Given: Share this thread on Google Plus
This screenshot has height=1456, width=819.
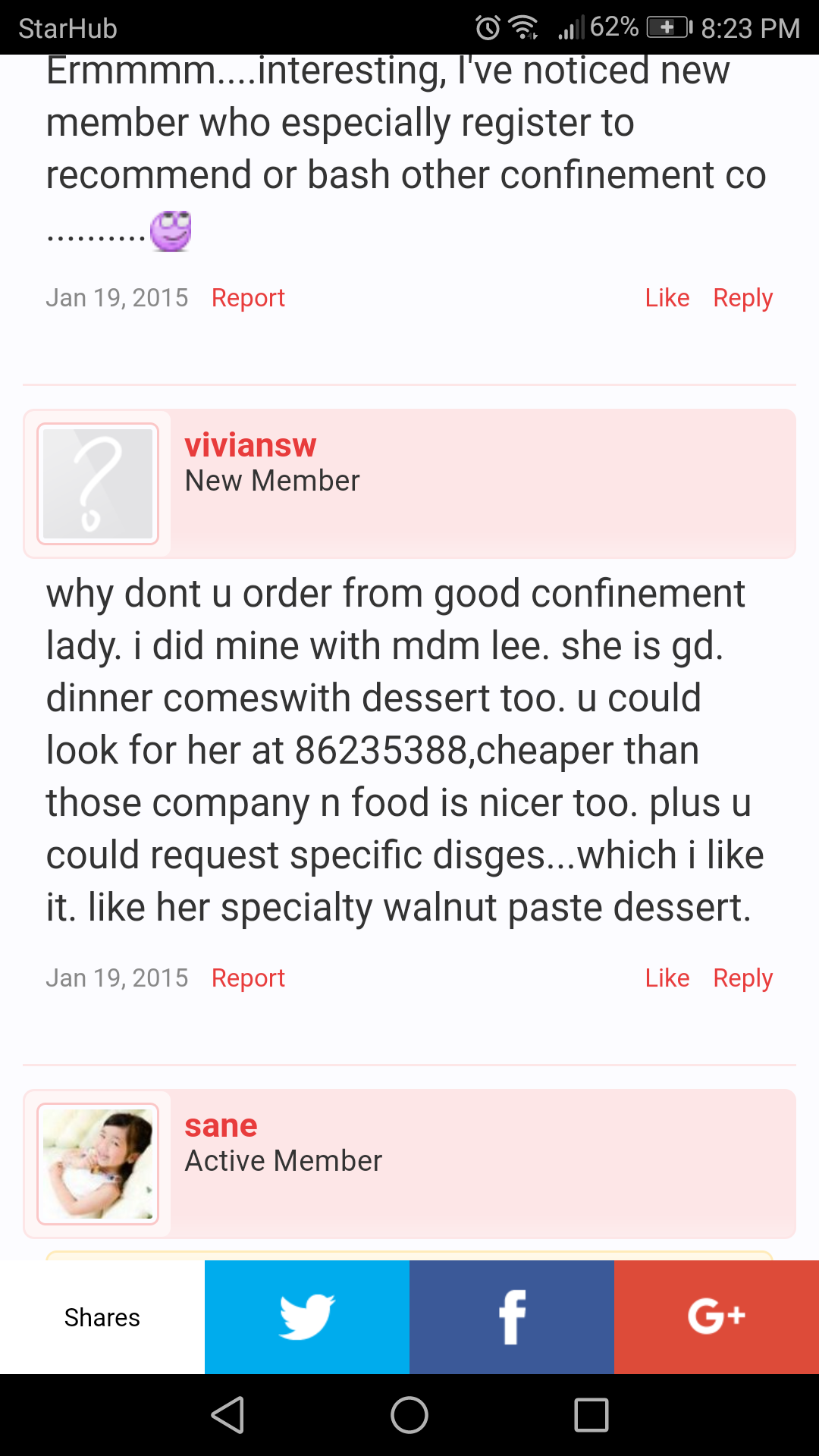Looking at the screenshot, I should pyautogui.click(x=717, y=1317).
